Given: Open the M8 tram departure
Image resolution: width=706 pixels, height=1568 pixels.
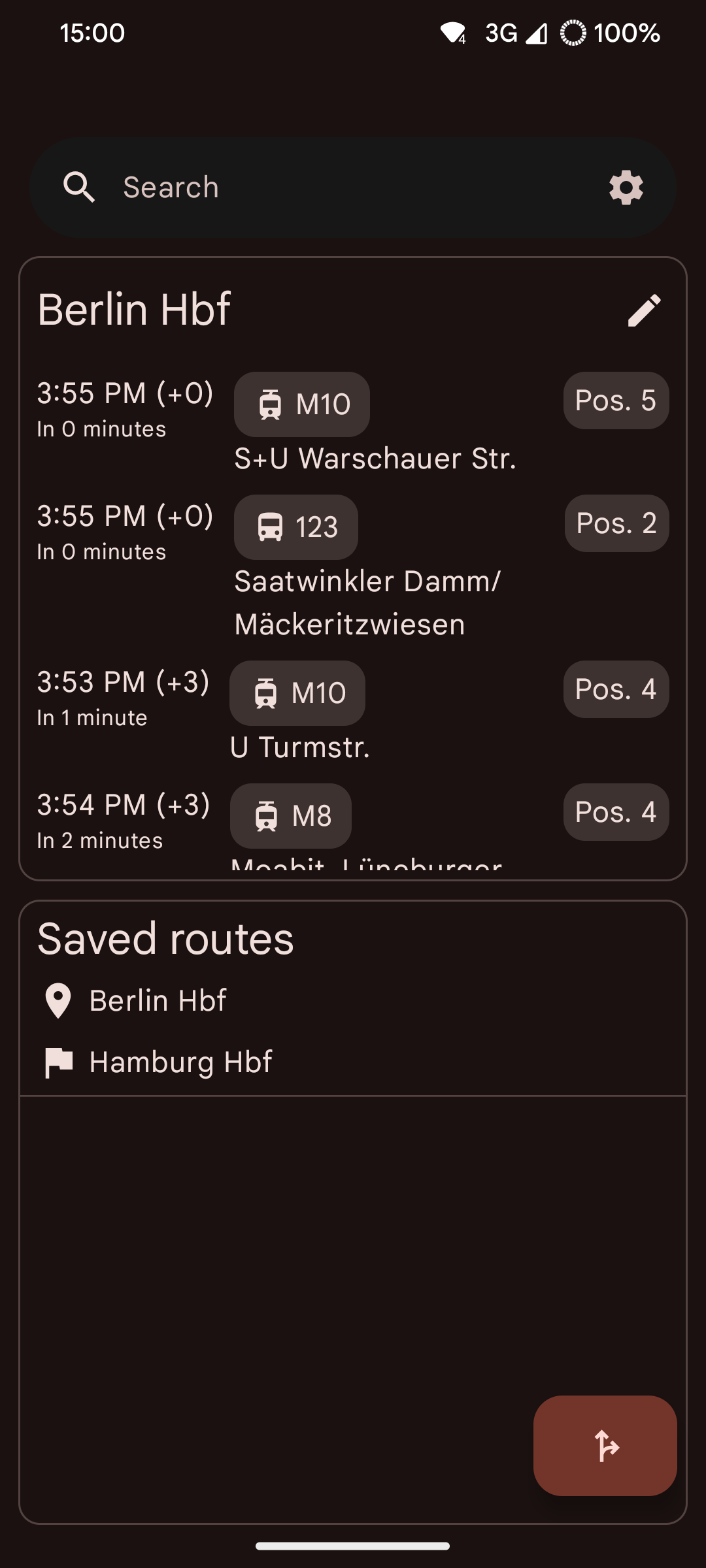Looking at the screenshot, I should tap(353, 823).
